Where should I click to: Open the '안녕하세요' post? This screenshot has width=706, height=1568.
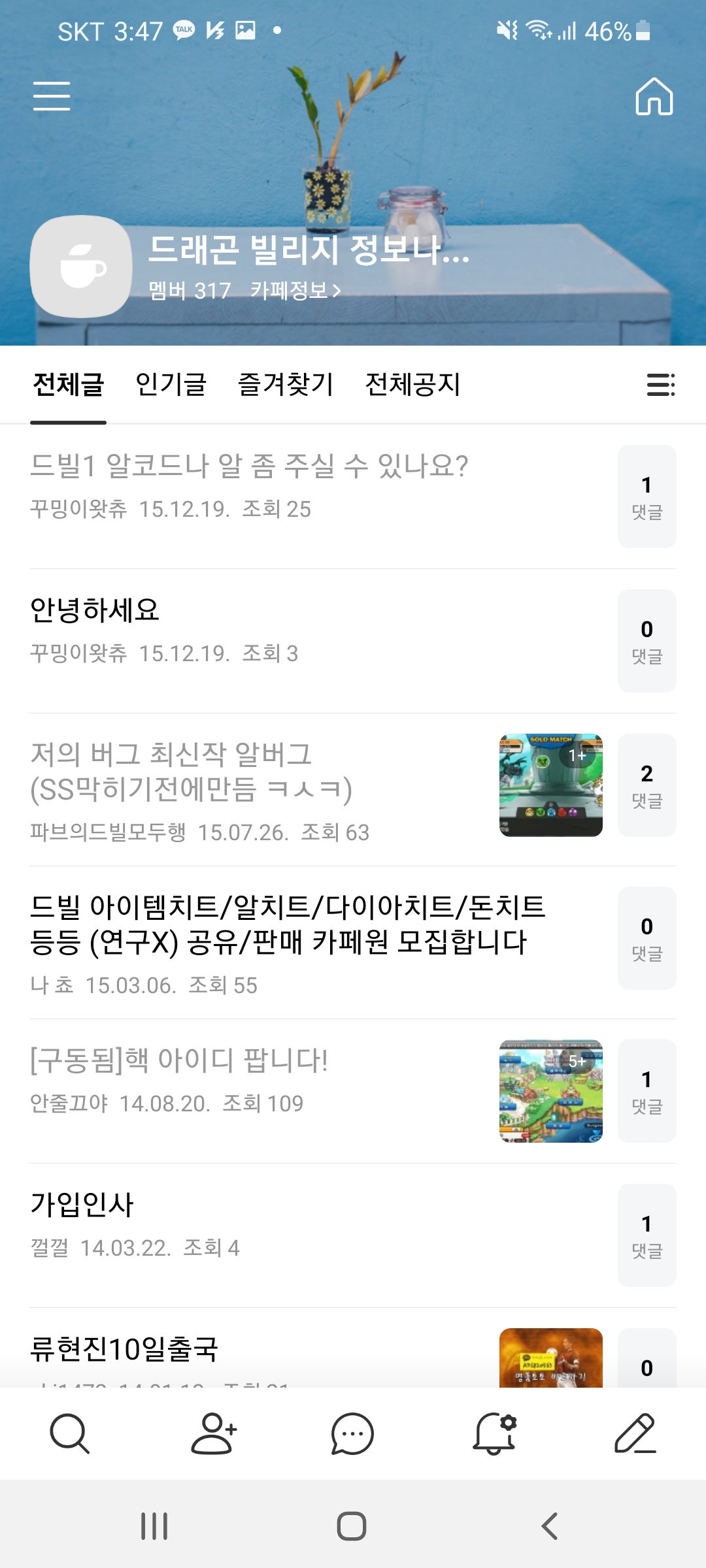95,610
